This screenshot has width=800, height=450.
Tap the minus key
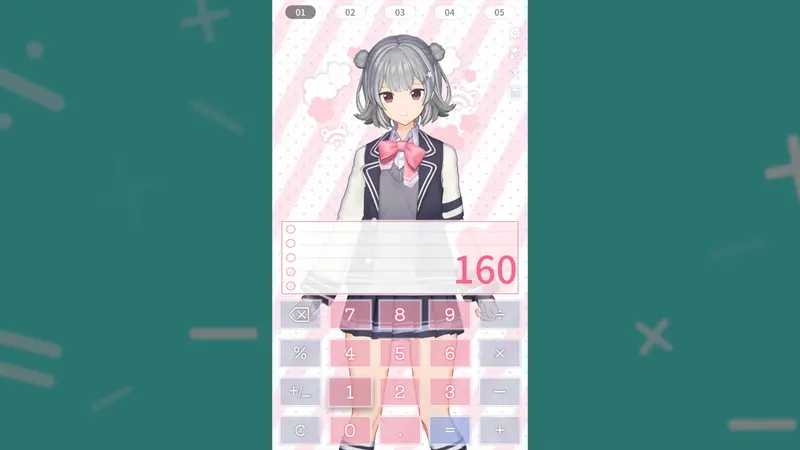(x=499, y=392)
